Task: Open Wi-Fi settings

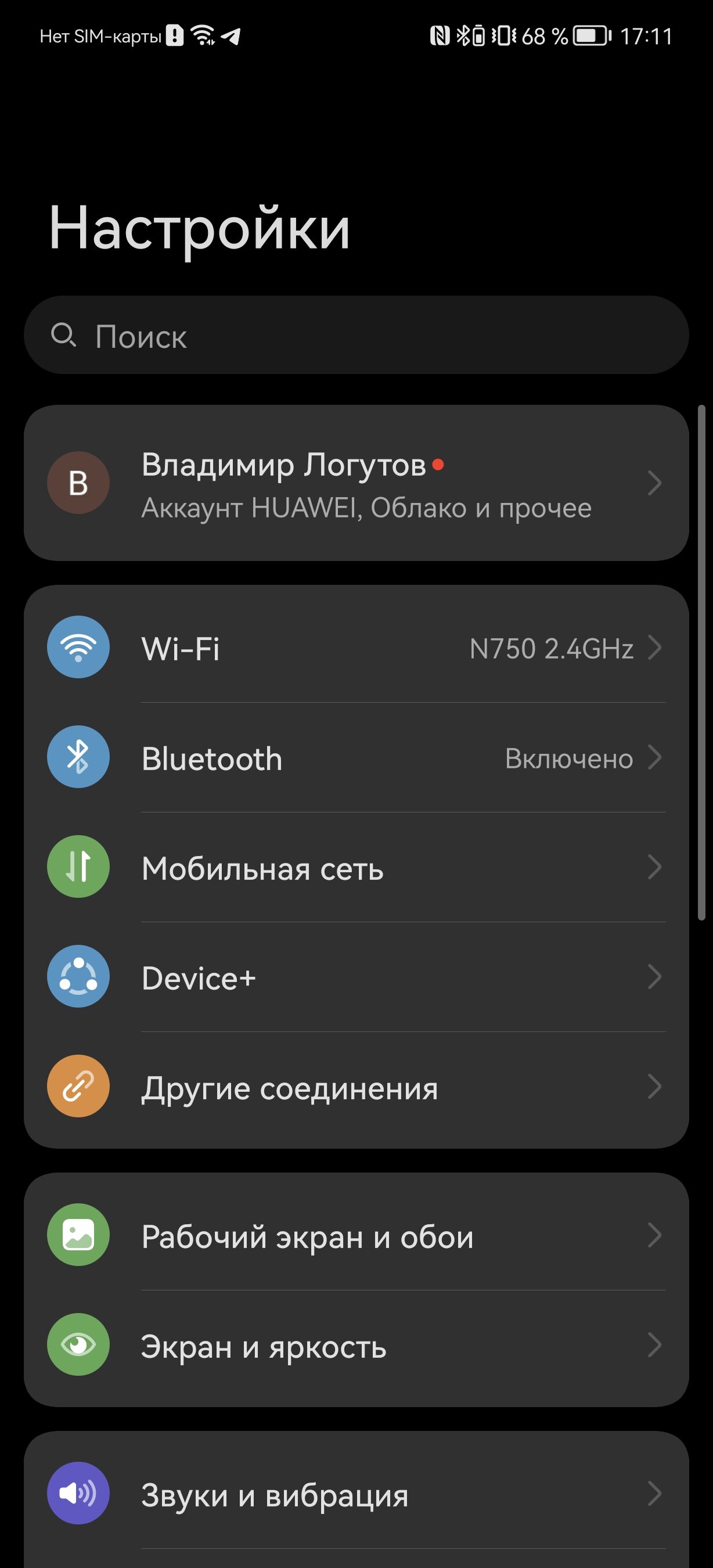Action: pyautogui.click(x=356, y=648)
